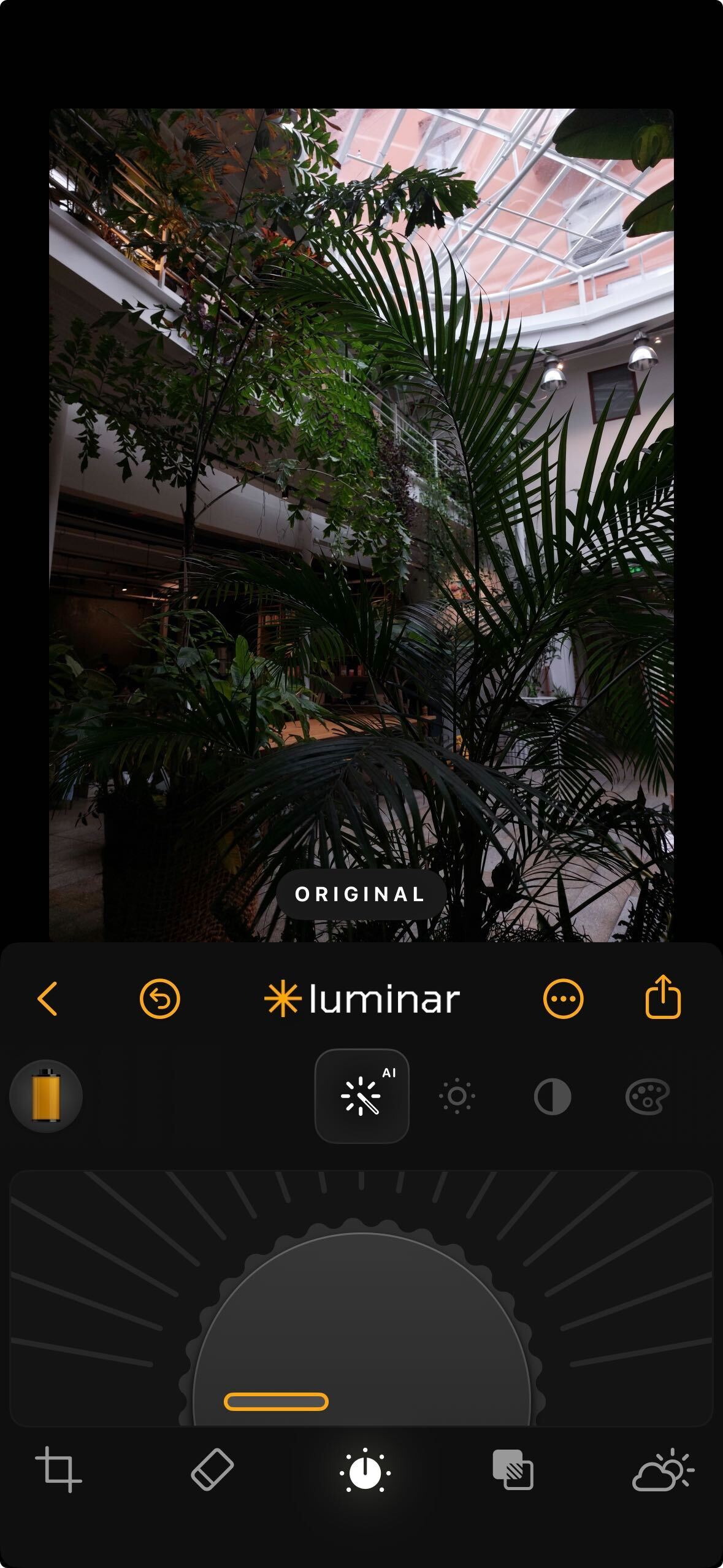Open the eraser tool
723x1568 pixels.
(x=212, y=1470)
